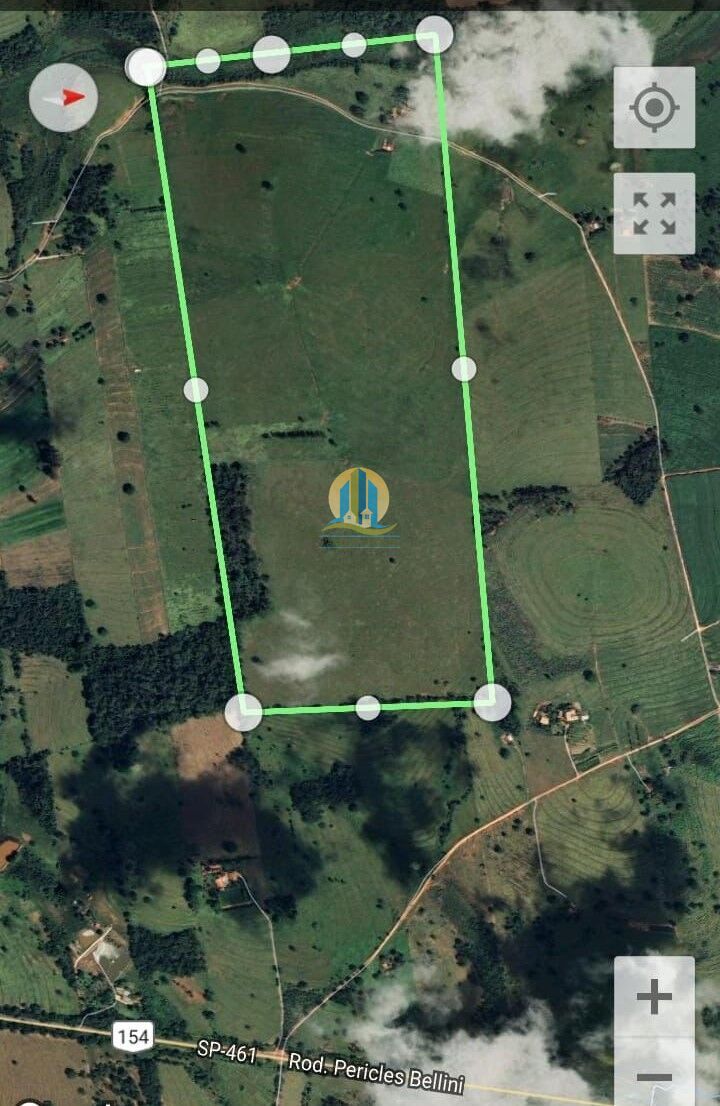Tap the compass to reset map orientation
Screen dimensions: 720x1106
tap(63, 97)
